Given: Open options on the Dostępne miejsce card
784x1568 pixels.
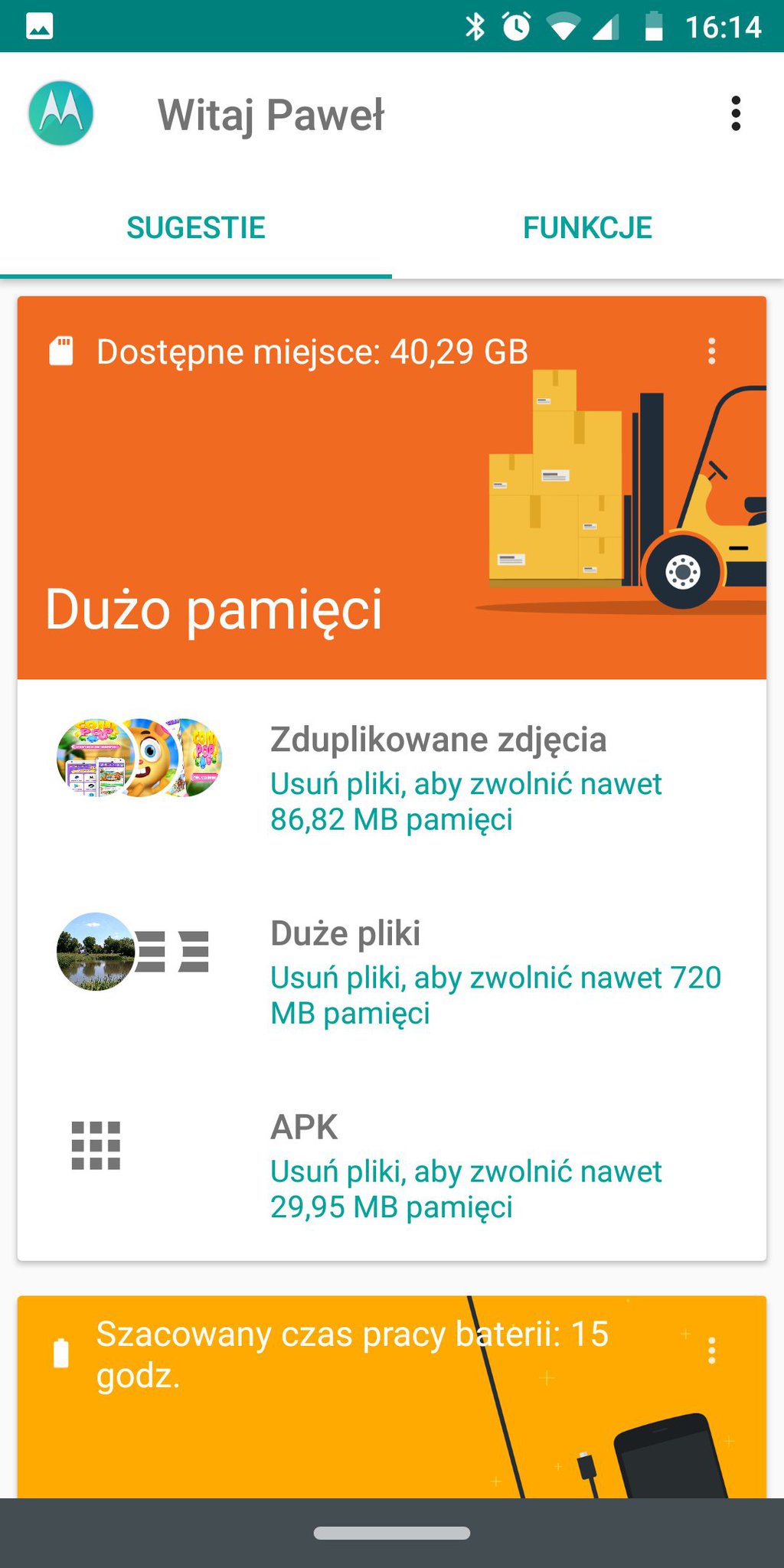Looking at the screenshot, I should pyautogui.click(x=711, y=351).
